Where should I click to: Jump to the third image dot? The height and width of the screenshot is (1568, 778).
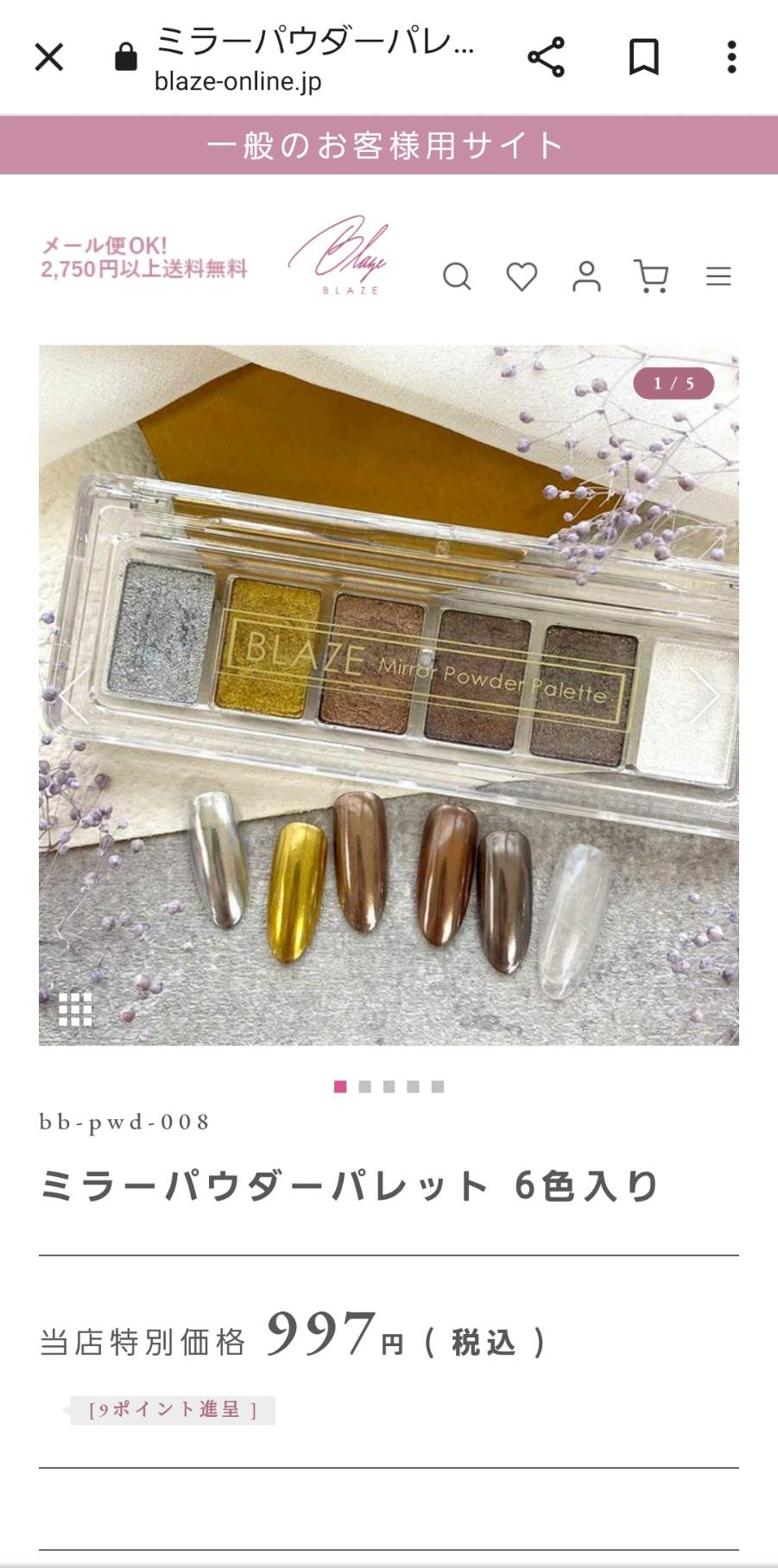389,1086
